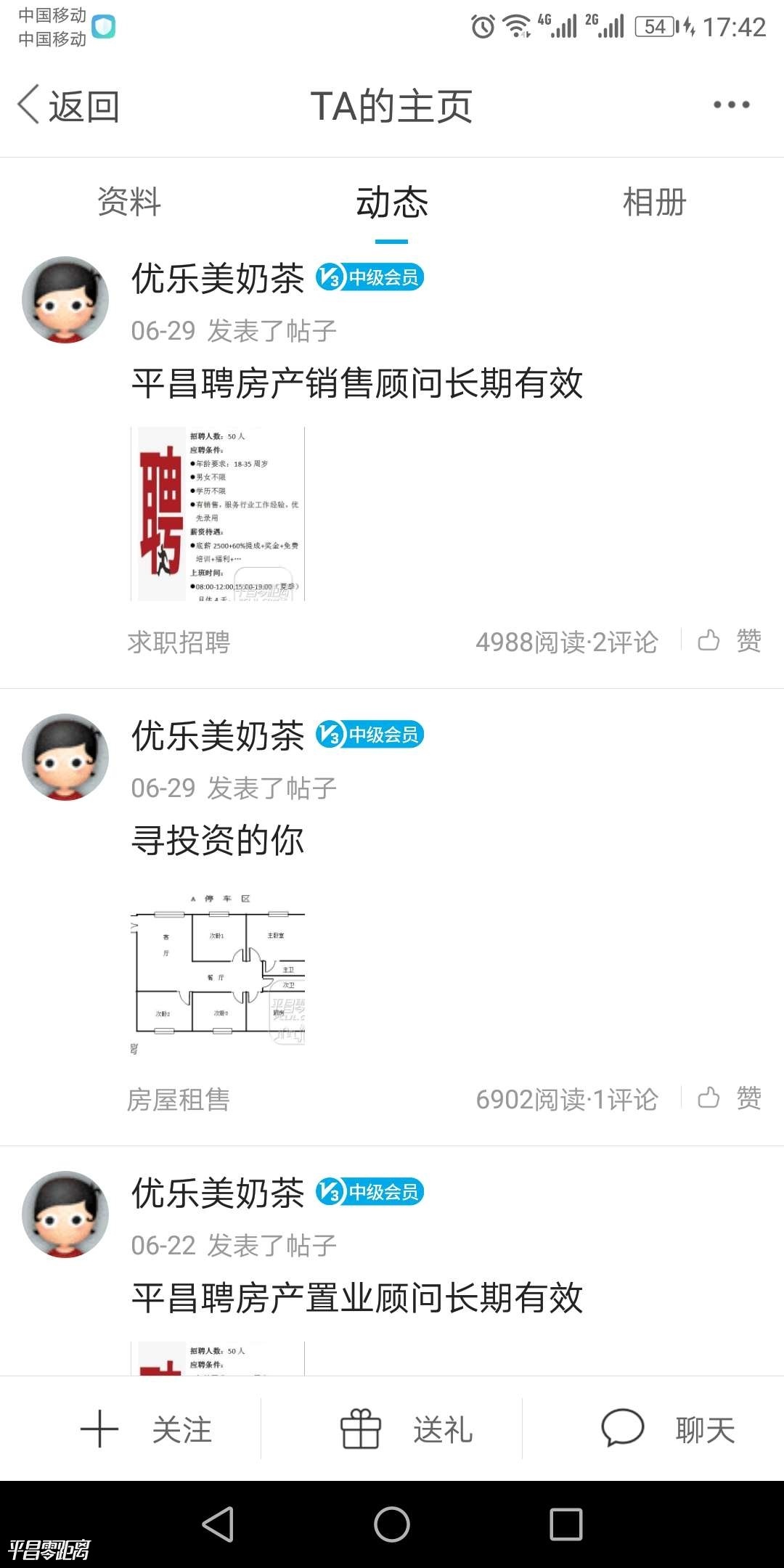This screenshot has width=784, height=1568.
Task: Go back with the 返回 arrow
Action: tap(69, 107)
